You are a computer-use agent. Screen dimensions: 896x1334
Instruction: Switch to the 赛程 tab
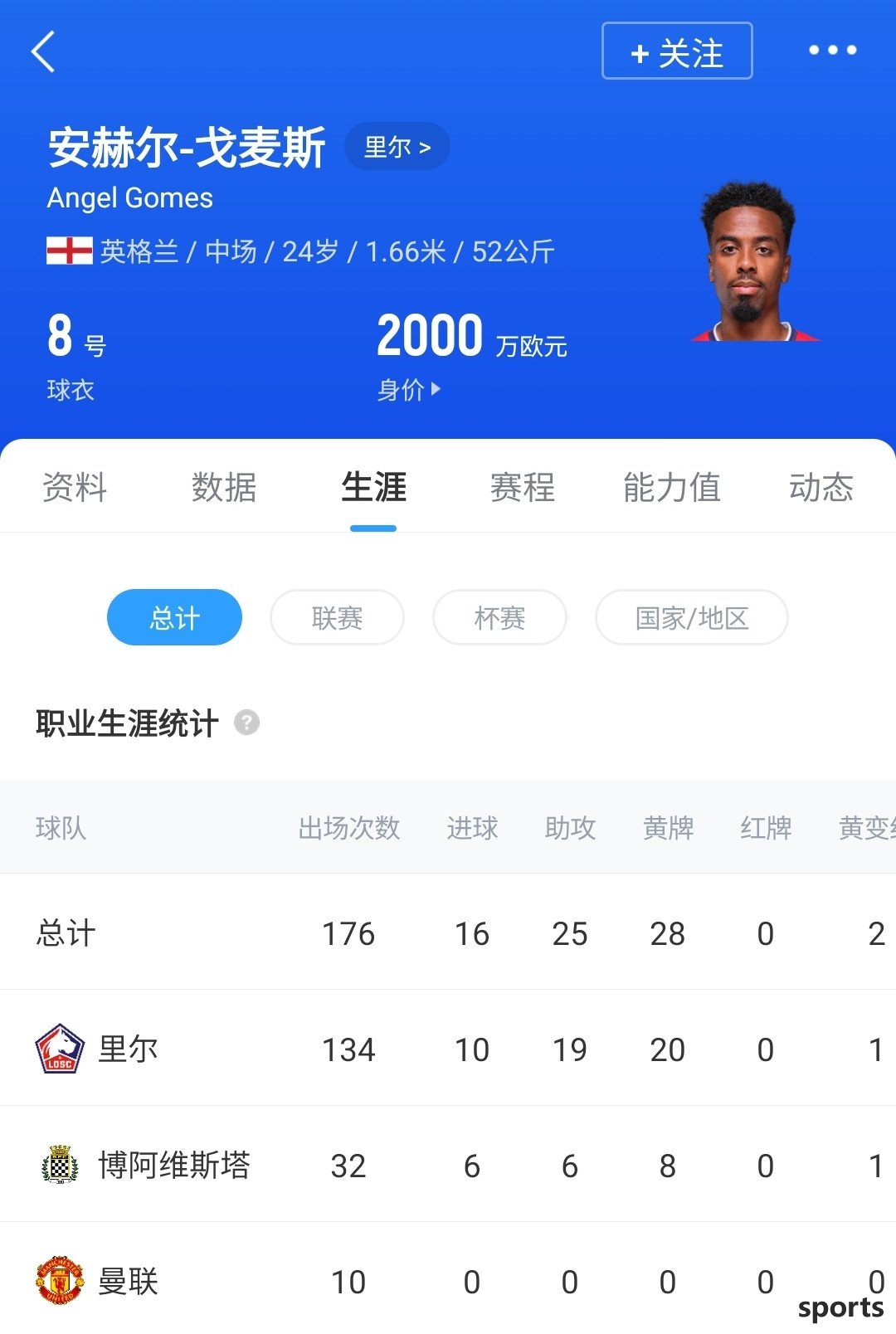522,487
